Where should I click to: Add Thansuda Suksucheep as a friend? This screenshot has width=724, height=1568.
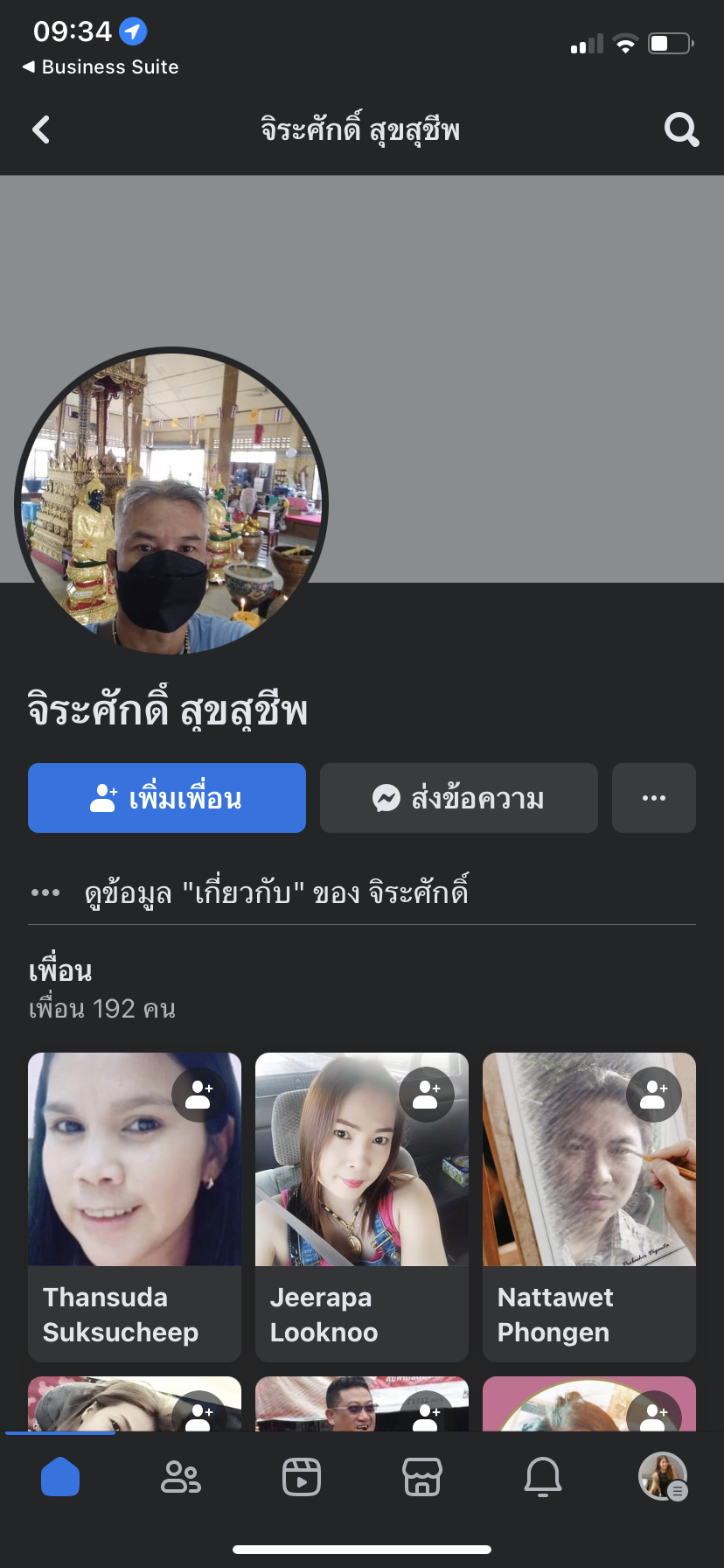click(199, 1095)
